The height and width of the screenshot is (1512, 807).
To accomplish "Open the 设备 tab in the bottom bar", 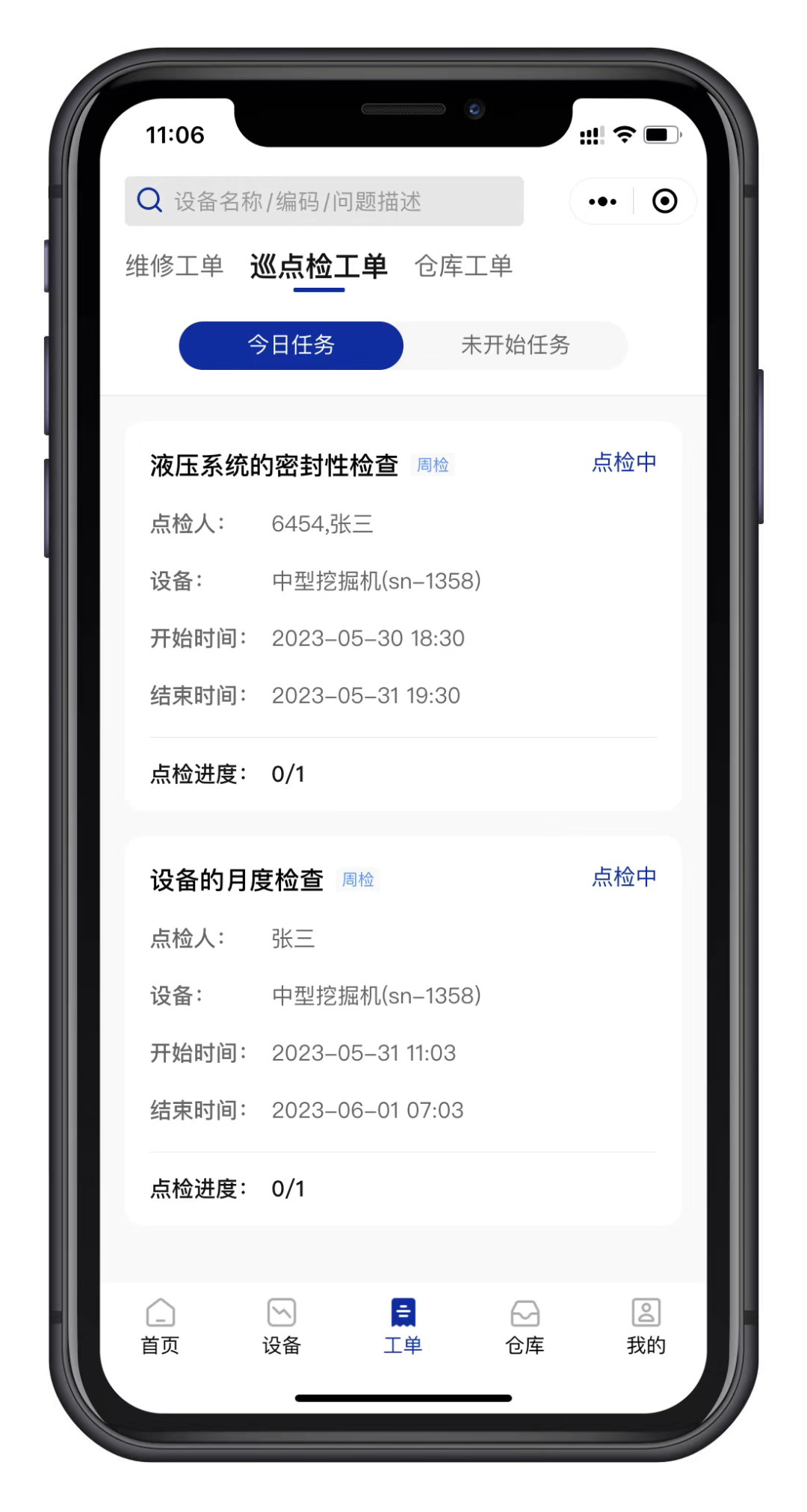I will click(282, 1327).
